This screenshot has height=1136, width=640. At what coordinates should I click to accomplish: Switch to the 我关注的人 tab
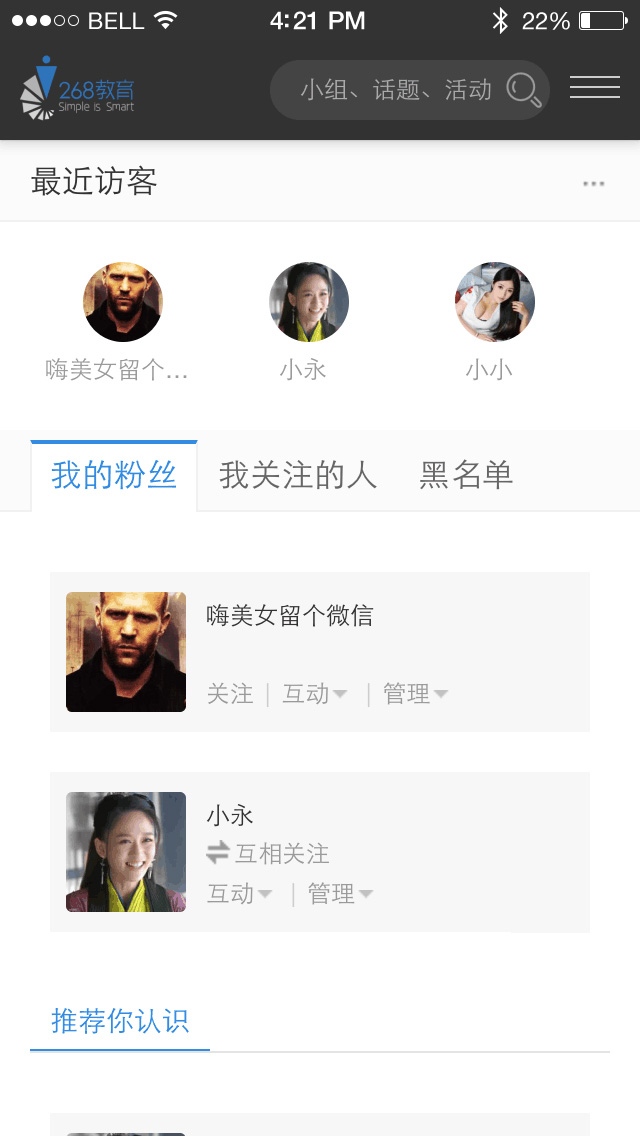(x=298, y=475)
